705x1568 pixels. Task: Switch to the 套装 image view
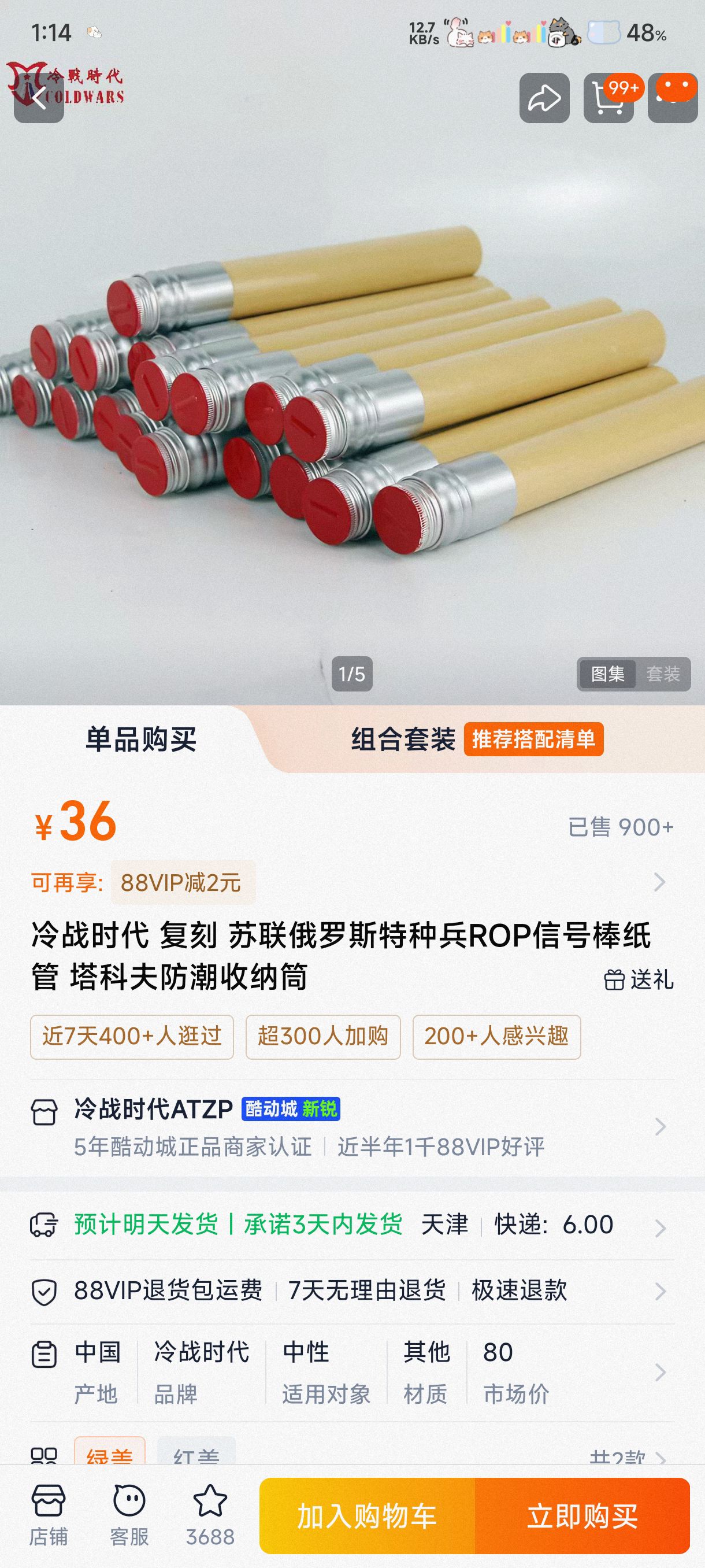(x=662, y=674)
